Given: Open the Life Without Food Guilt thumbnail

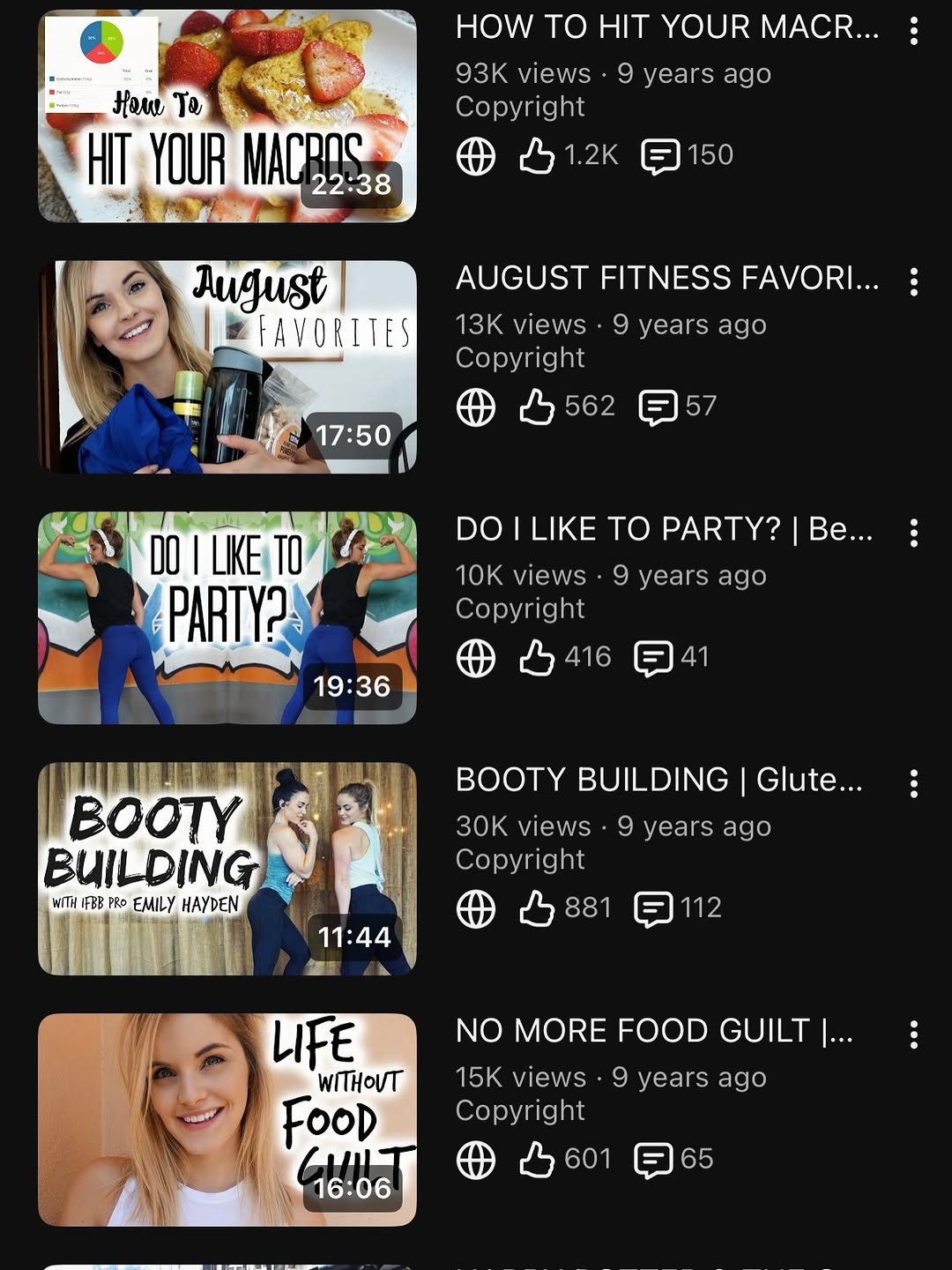Looking at the screenshot, I should coord(227,1119).
